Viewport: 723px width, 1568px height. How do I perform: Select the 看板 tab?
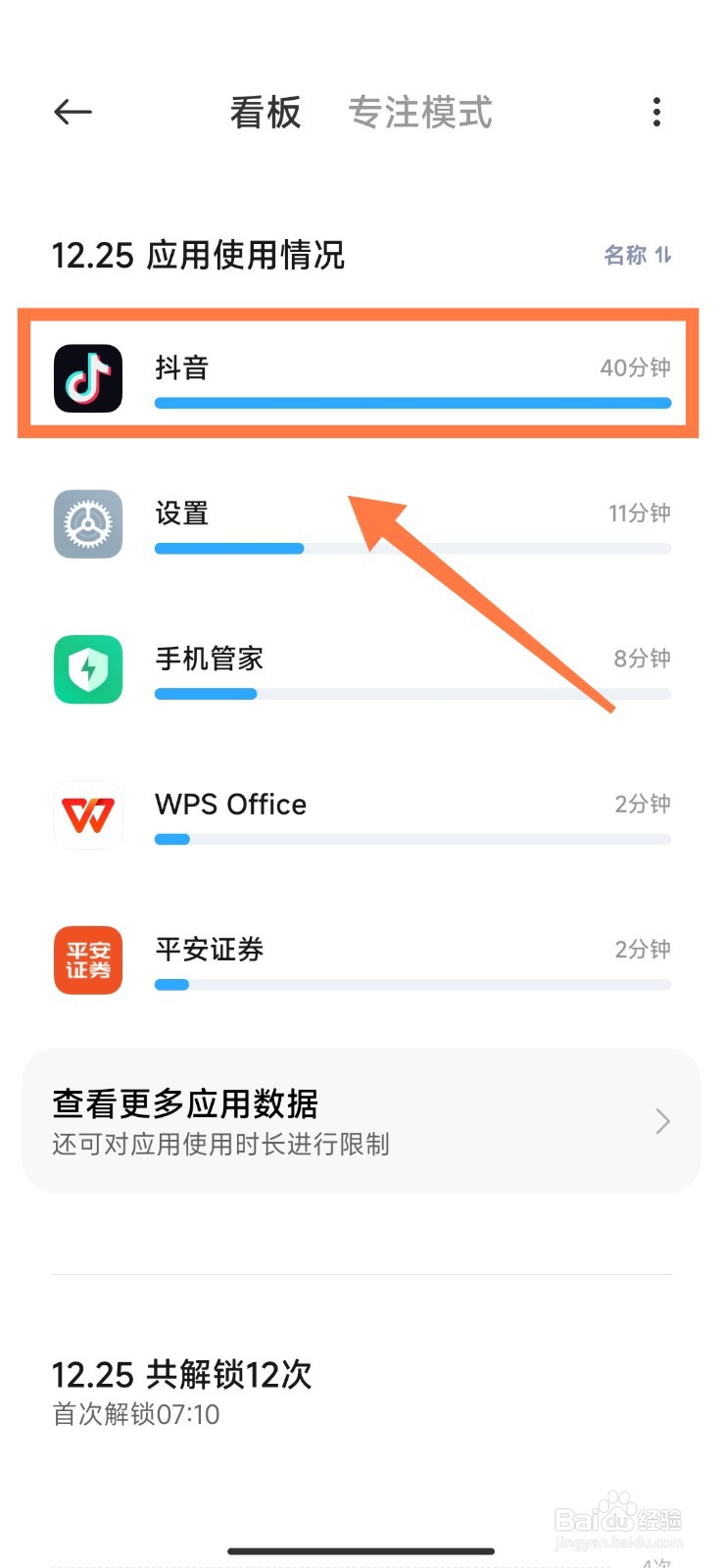coord(265,112)
